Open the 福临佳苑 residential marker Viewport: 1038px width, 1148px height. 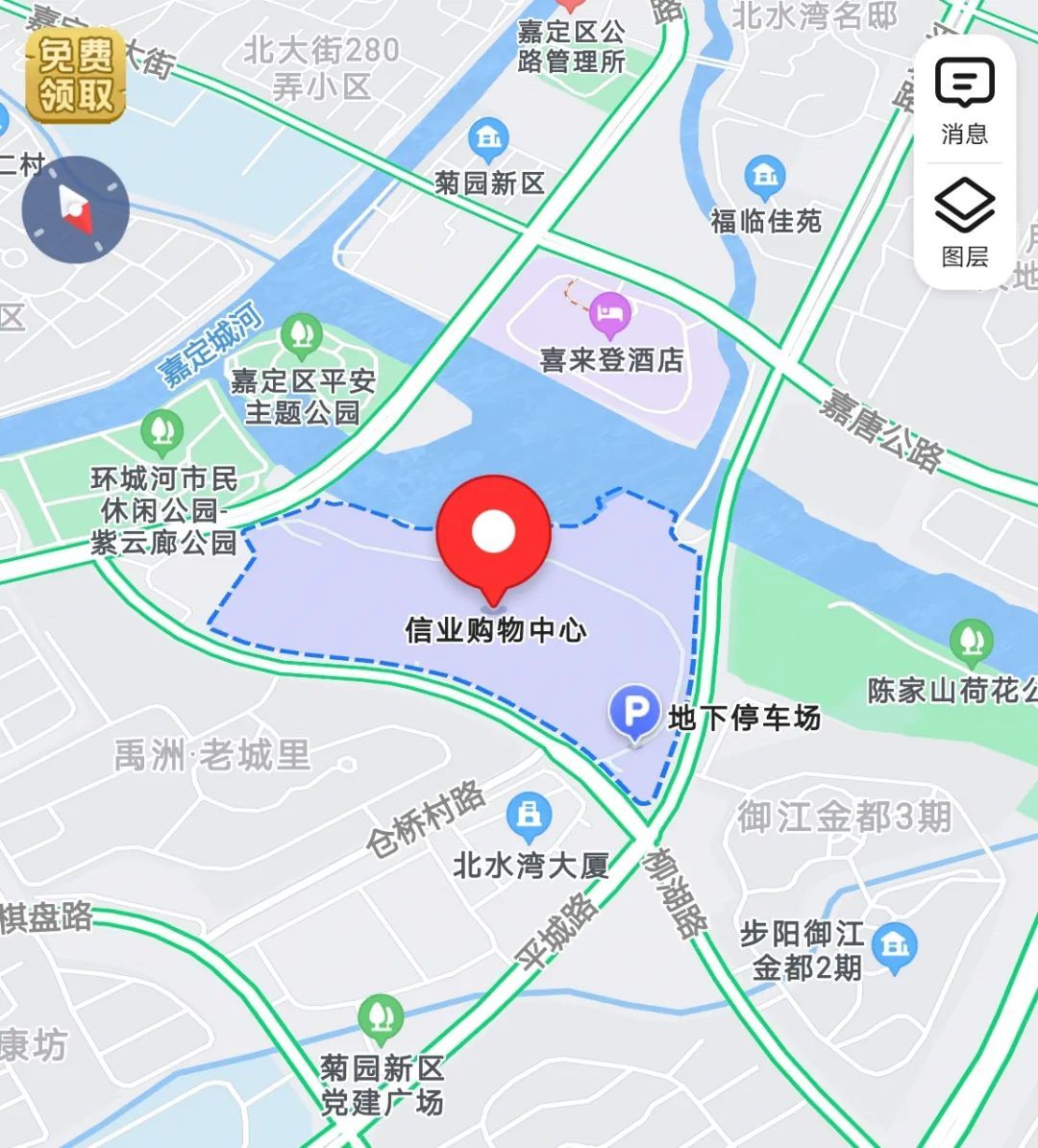pos(765,179)
